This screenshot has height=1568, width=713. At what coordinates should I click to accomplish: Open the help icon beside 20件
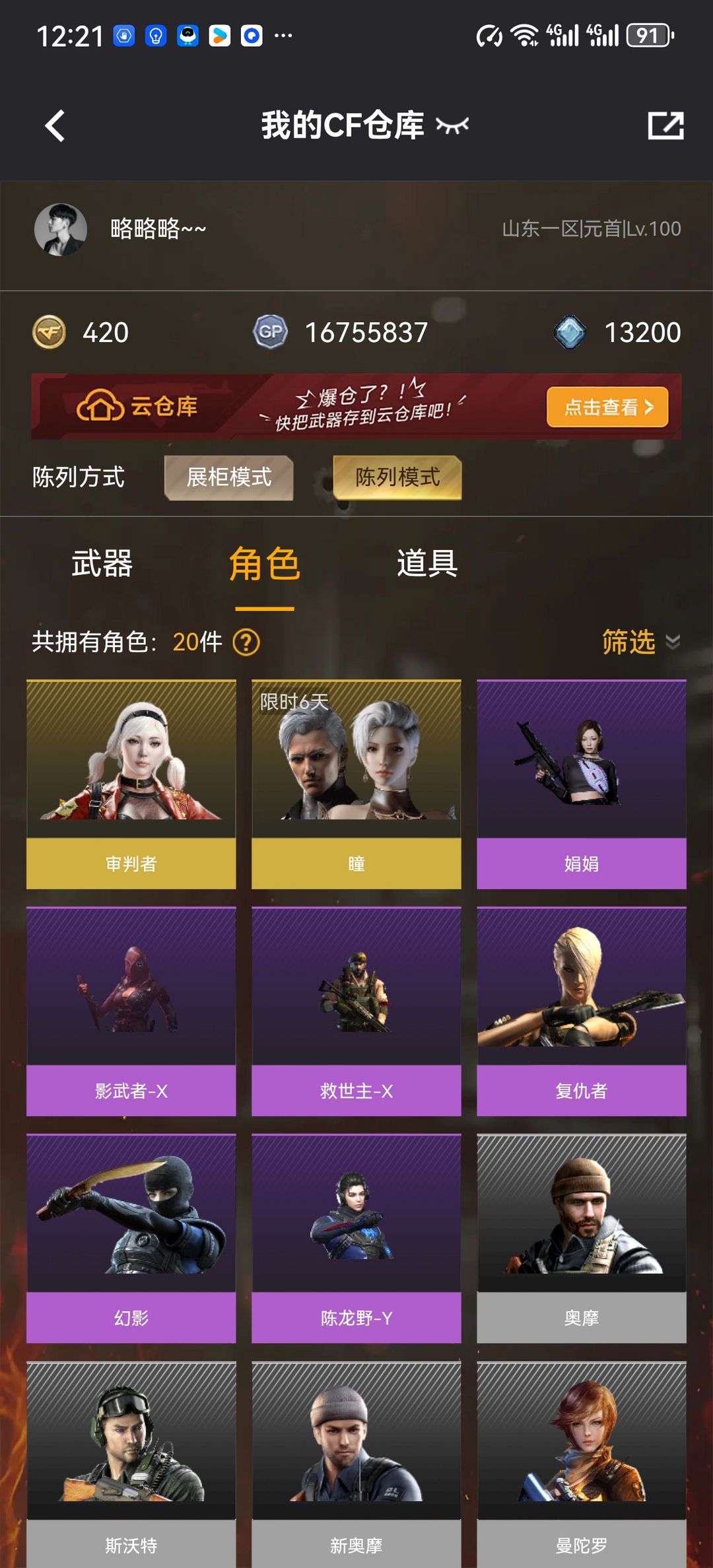[247, 642]
